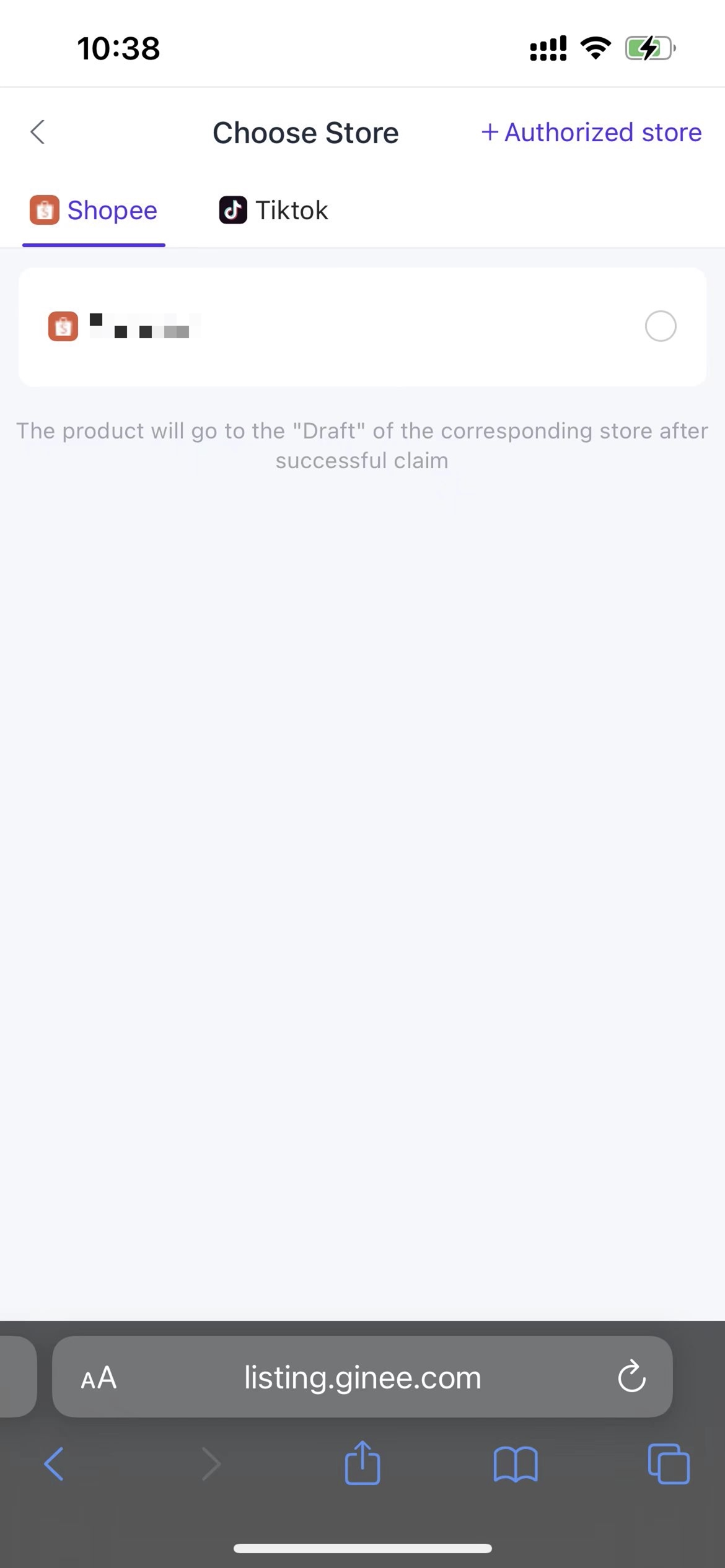Select the Shopee tab
This screenshot has height=1568, width=725.
(x=94, y=211)
